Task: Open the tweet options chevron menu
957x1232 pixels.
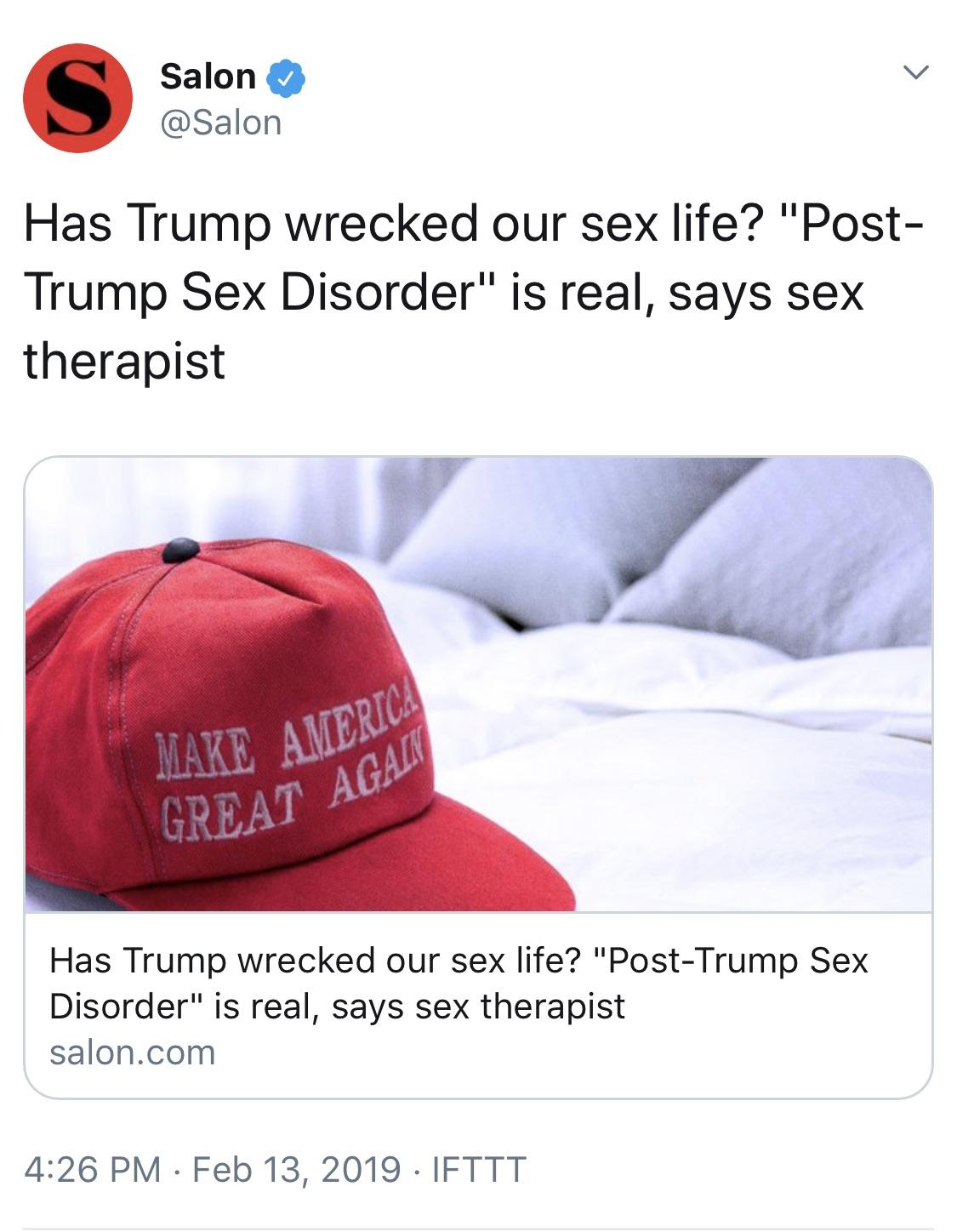Action: [x=915, y=74]
